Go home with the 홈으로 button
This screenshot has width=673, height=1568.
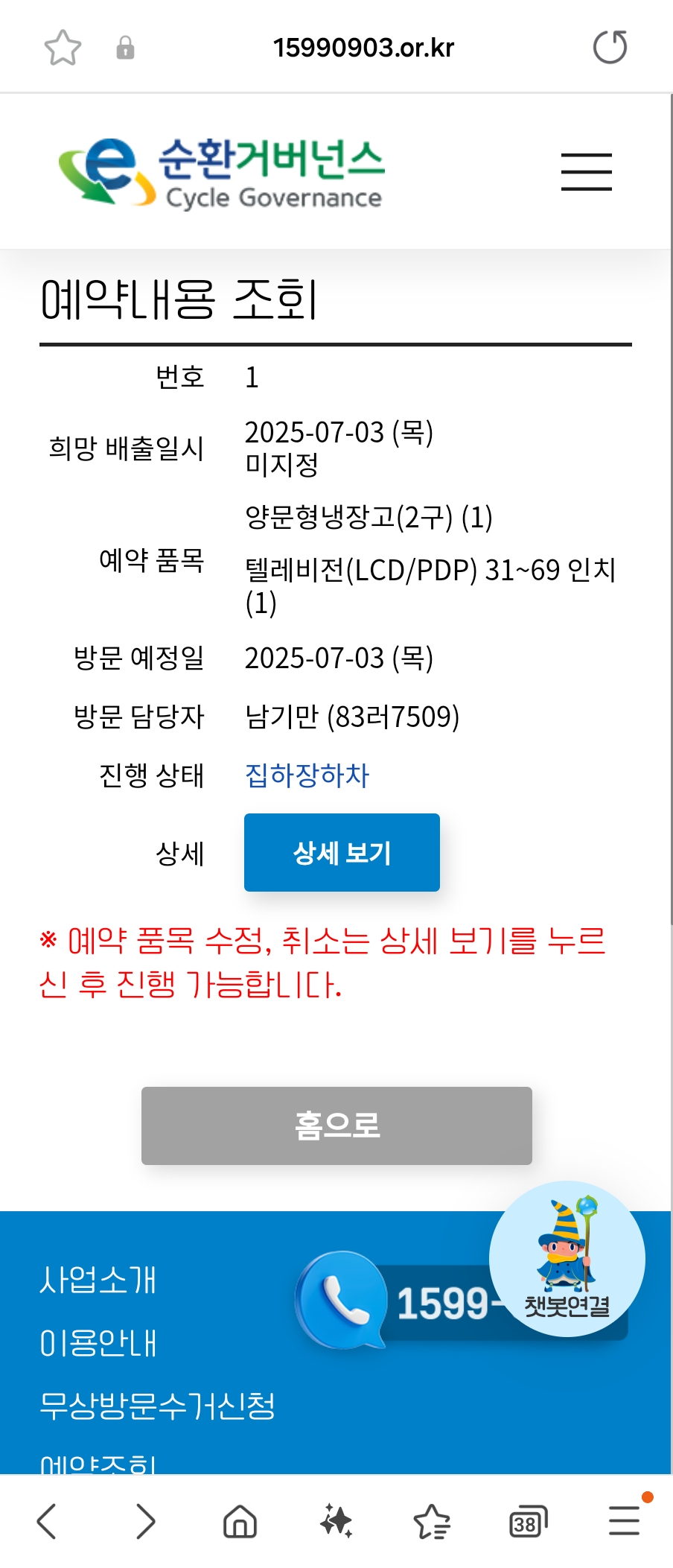coord(336,1126)
